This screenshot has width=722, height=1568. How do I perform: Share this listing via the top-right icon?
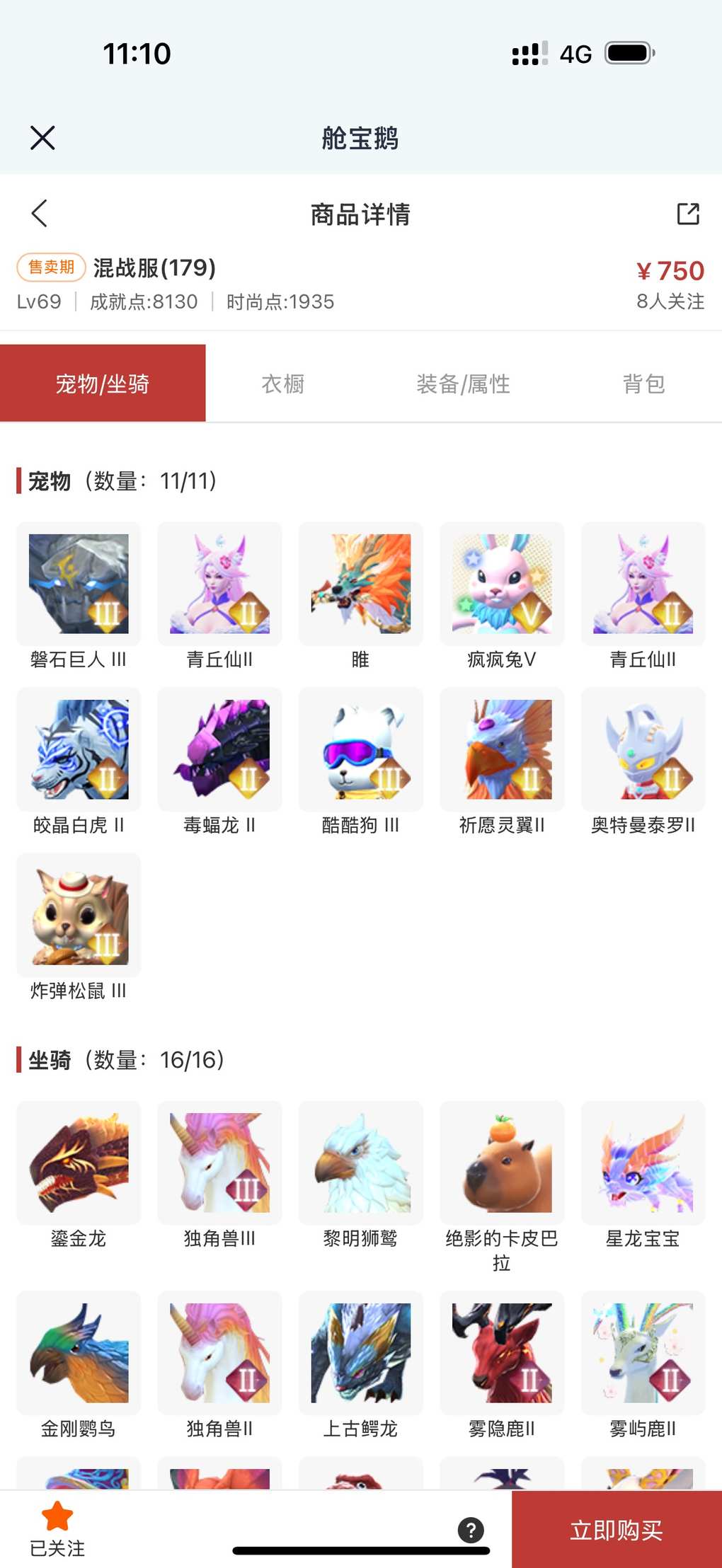coord(687,213)
